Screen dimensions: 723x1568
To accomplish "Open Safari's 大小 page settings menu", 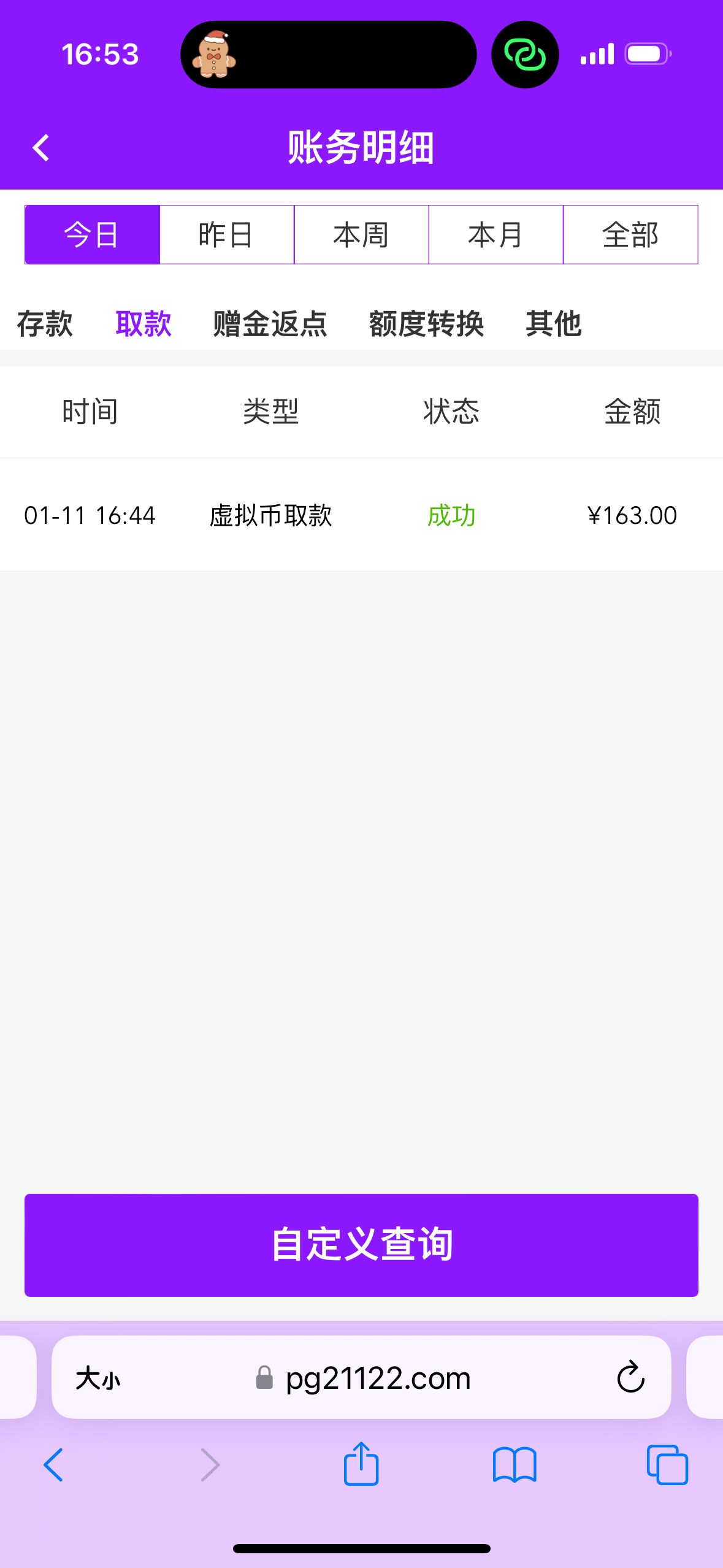I will pos(98,1378).
